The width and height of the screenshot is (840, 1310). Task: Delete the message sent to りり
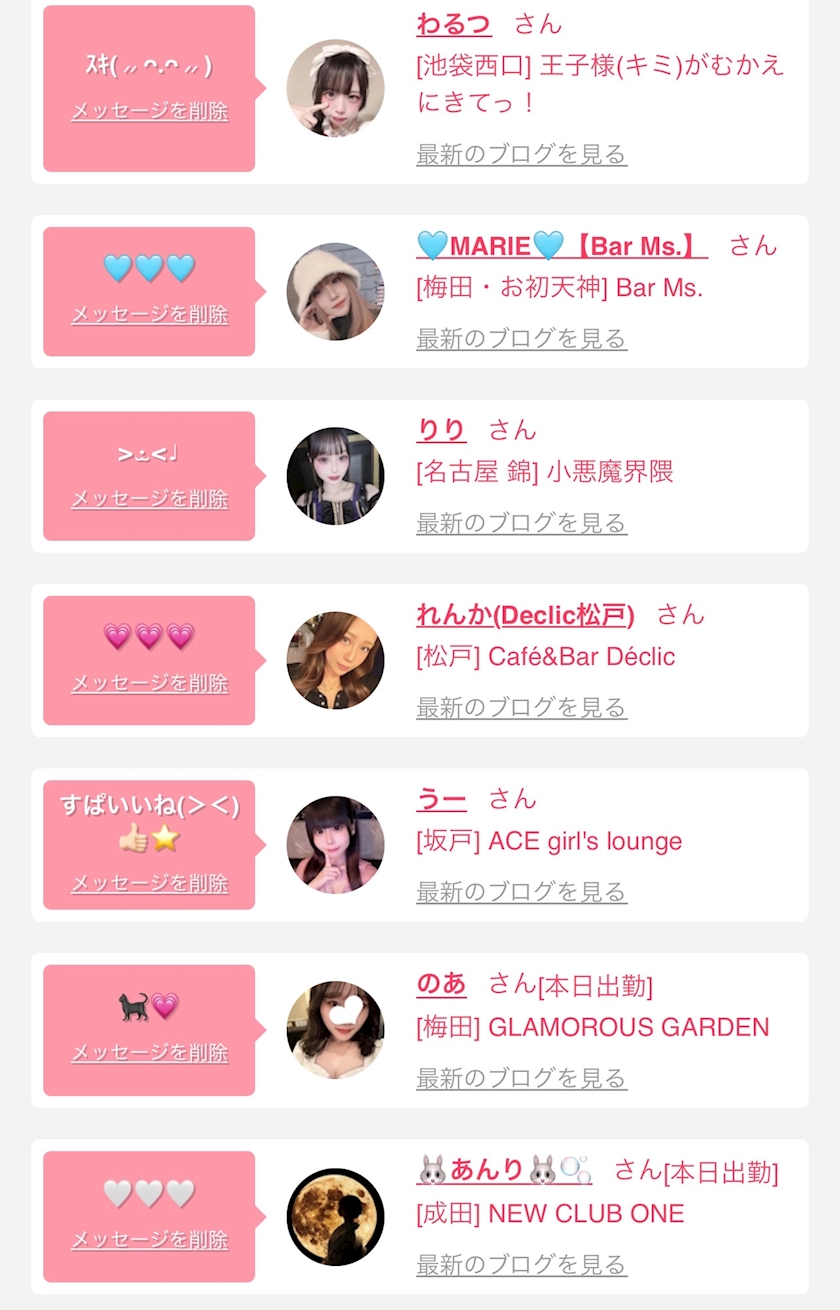[150, 498]
